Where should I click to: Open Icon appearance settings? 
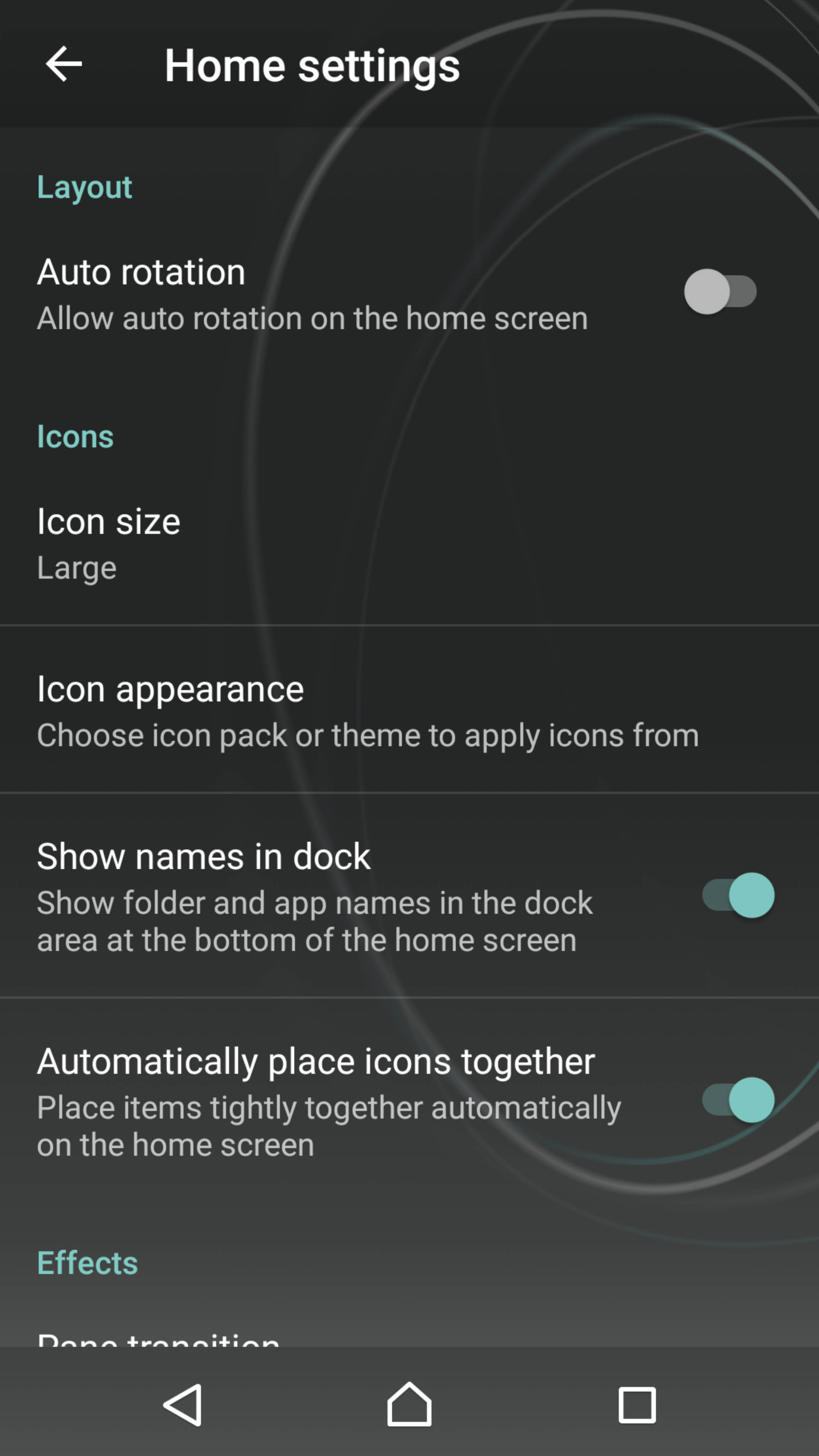click(409, 710)
